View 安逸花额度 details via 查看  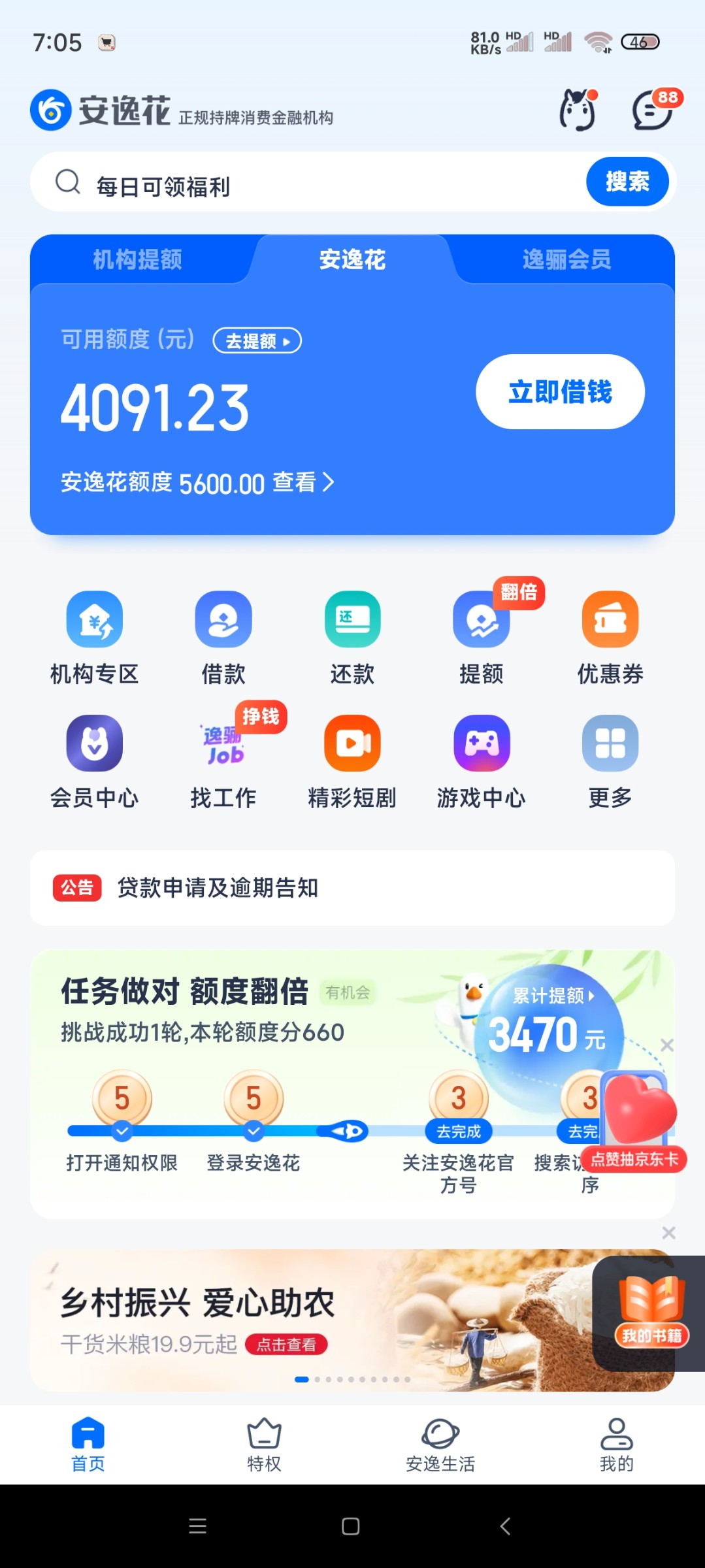pyautogui.click(x=303, y=483)
